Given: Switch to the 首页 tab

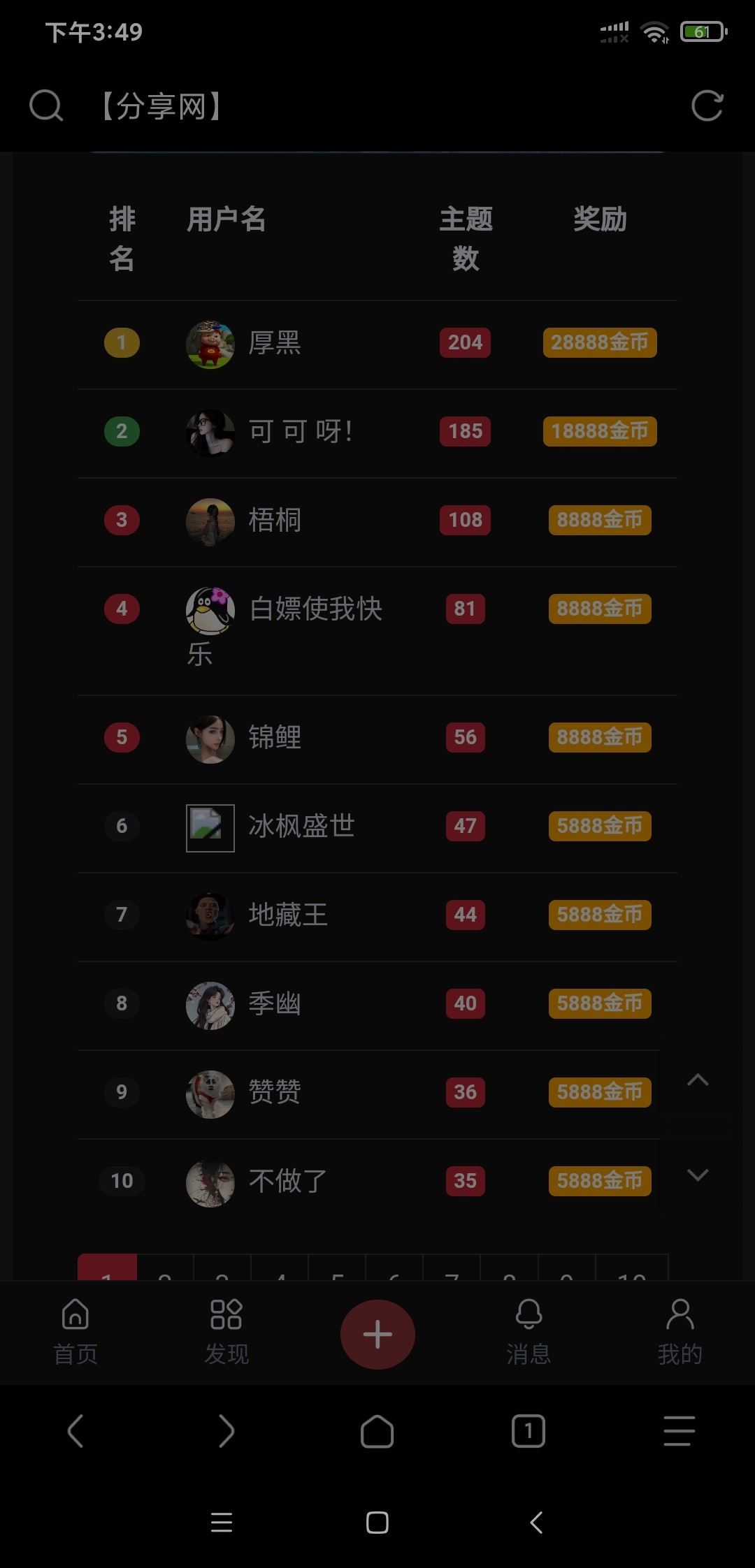Looking at the screenshot, I should click(x=75, y=1333).
